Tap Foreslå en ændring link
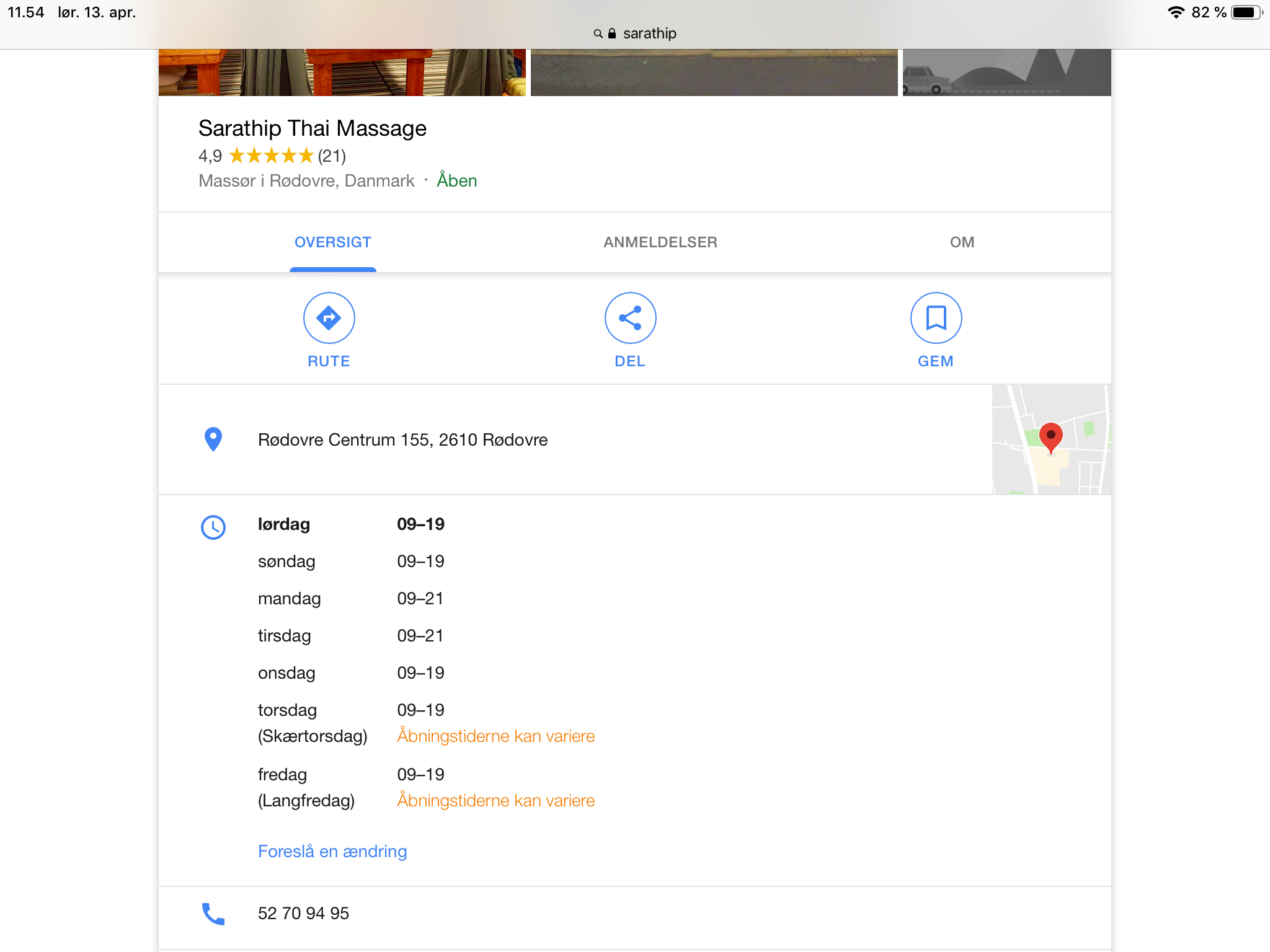1270x952 pixels. click(x=332, y=851)
